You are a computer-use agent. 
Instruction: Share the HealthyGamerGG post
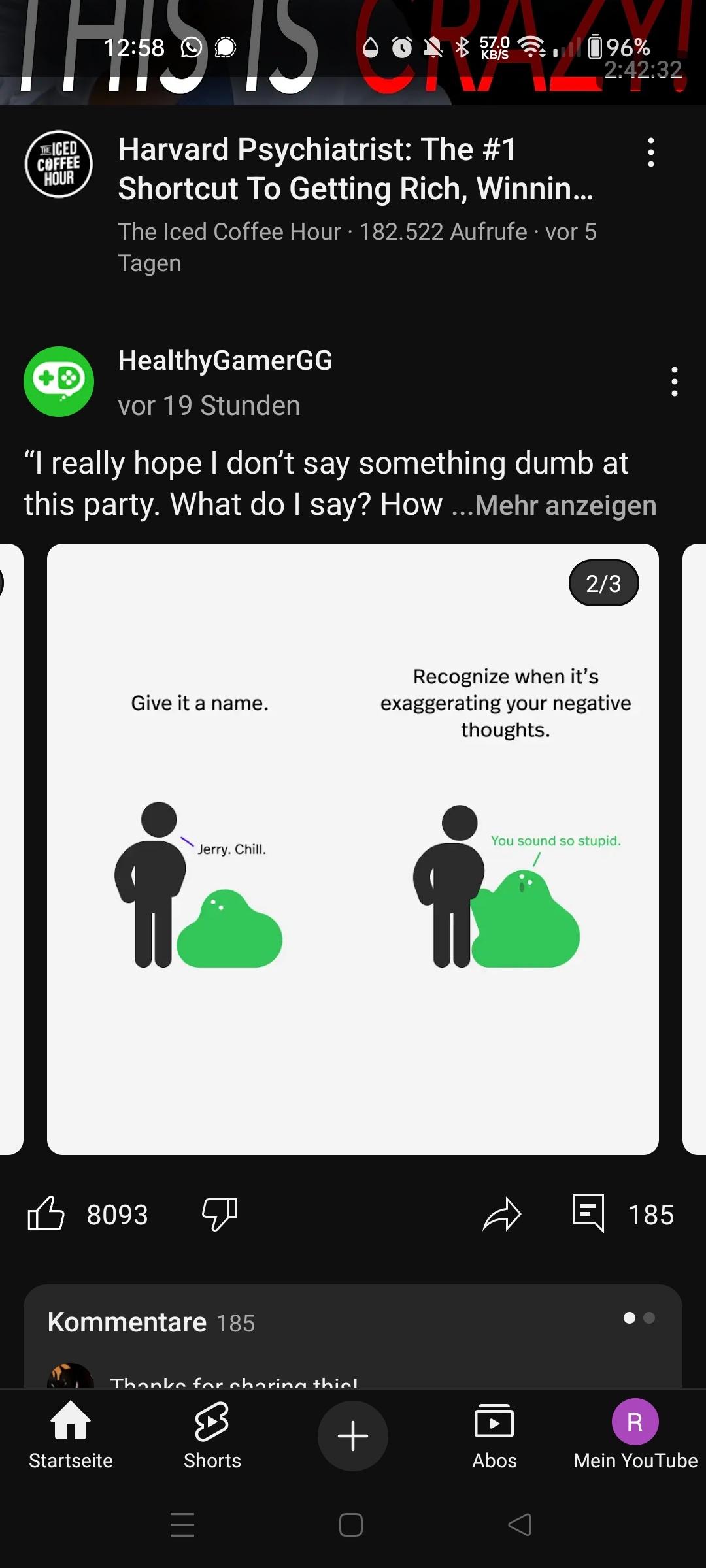501,1214
